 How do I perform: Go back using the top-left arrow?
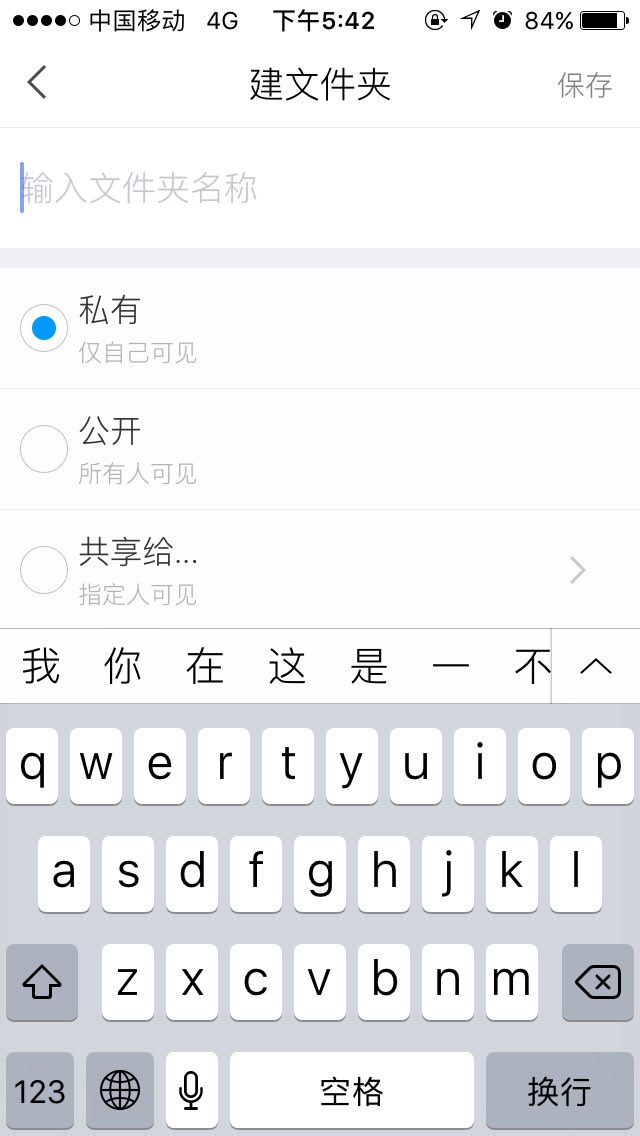coord(37,83)
